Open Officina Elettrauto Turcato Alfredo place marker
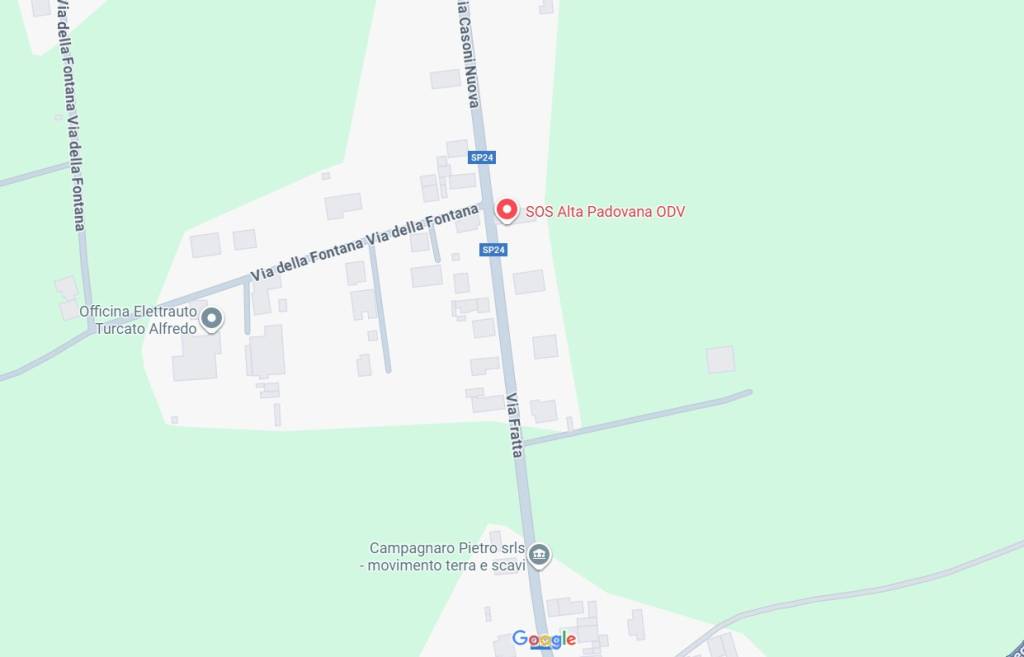 [x=211, y=319]
